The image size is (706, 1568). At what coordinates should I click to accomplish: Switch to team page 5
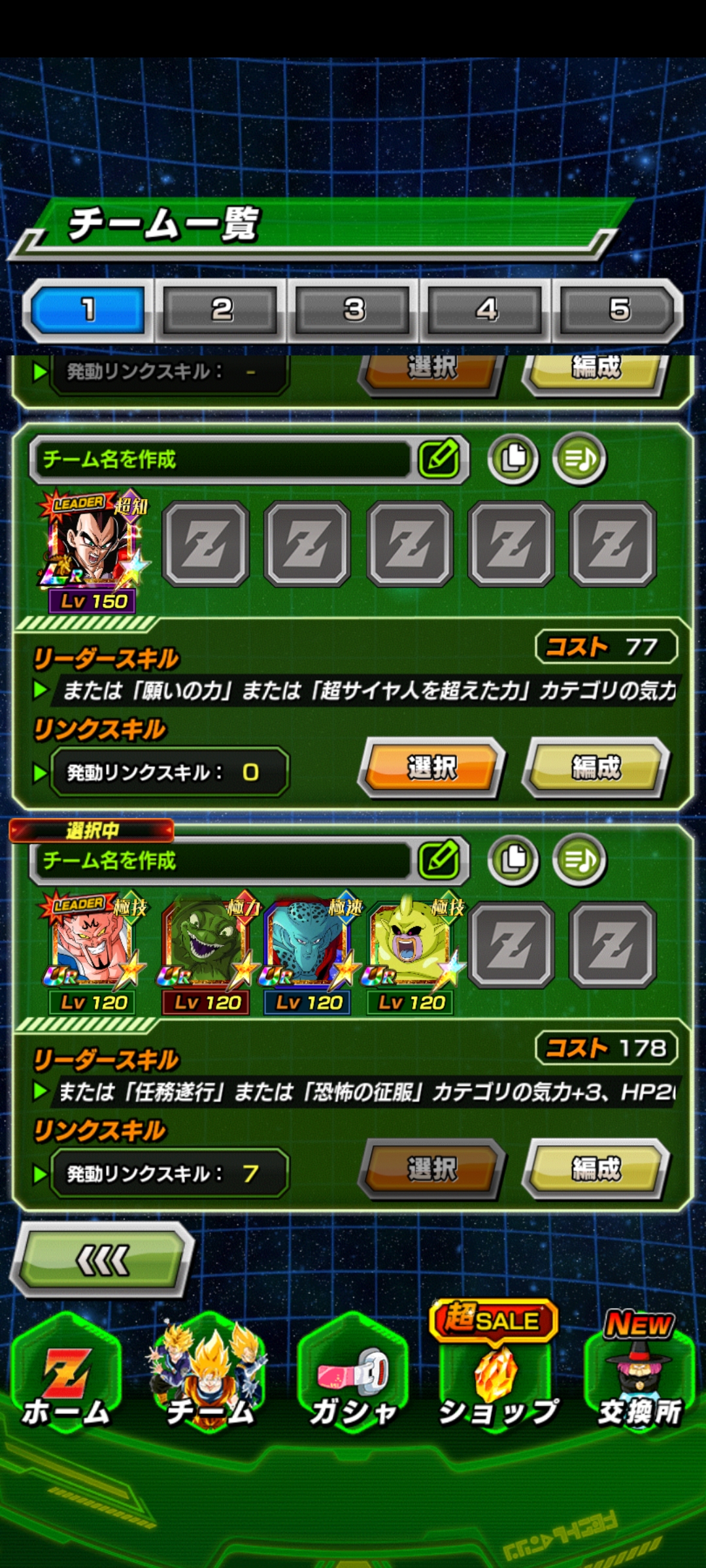618,310
